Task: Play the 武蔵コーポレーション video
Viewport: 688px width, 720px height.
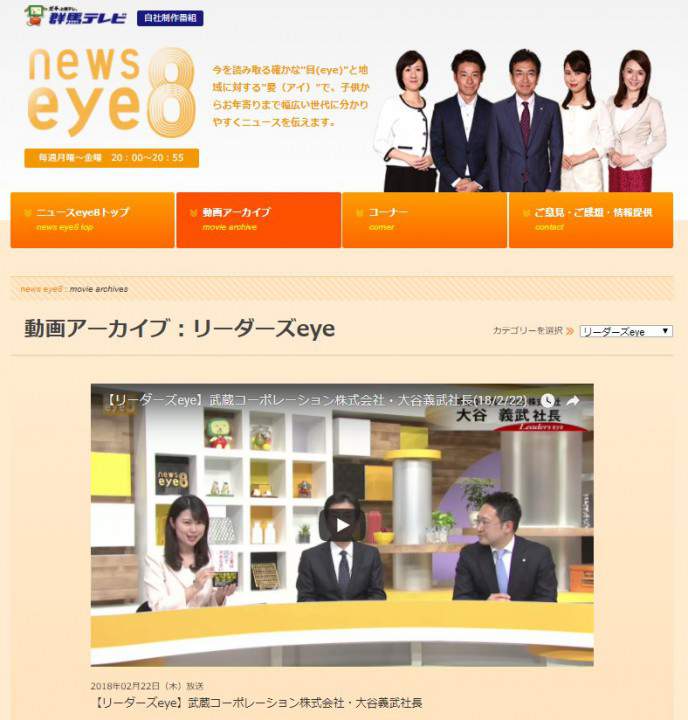Action: [x=342, y=525]
